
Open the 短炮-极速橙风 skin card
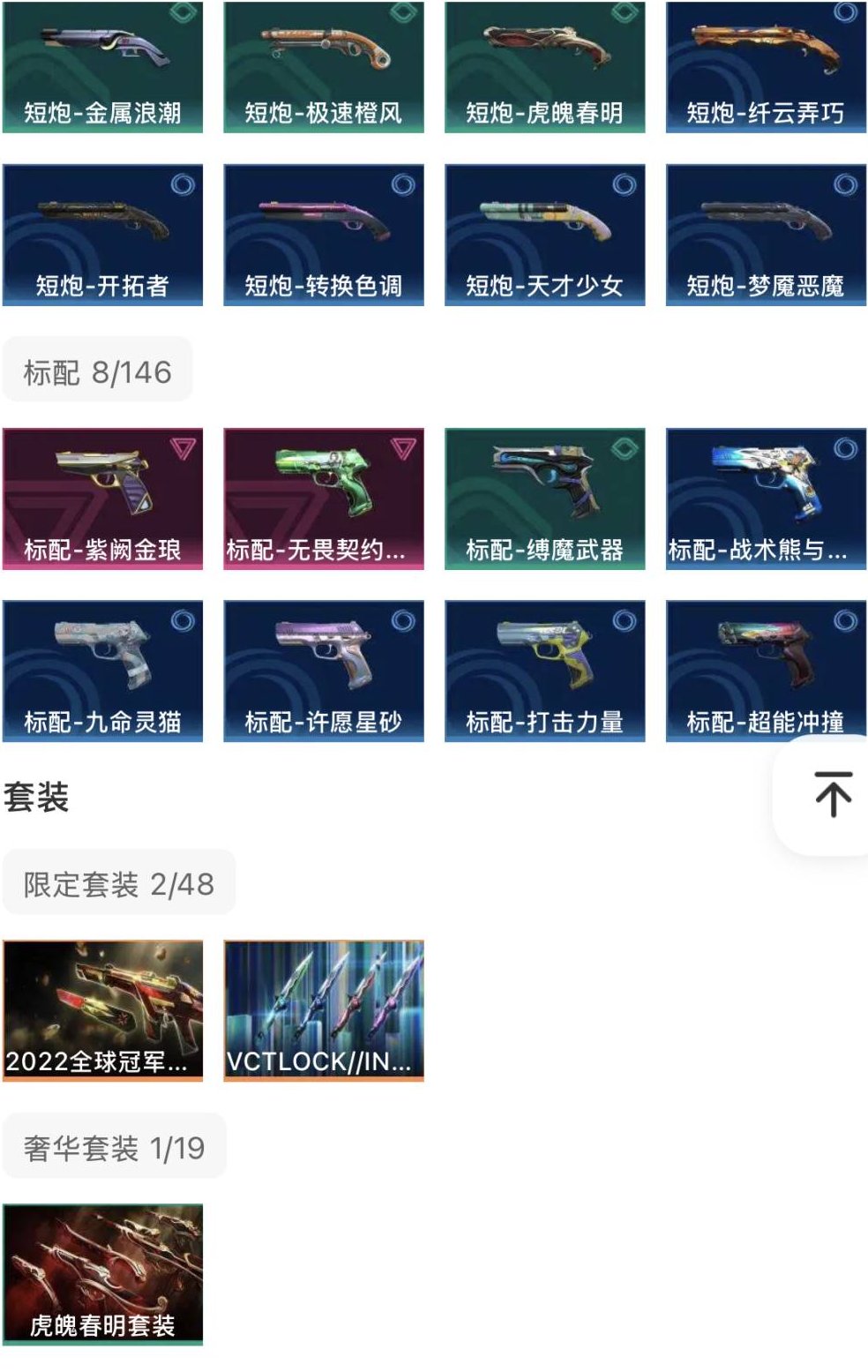[x=323, y=66]
